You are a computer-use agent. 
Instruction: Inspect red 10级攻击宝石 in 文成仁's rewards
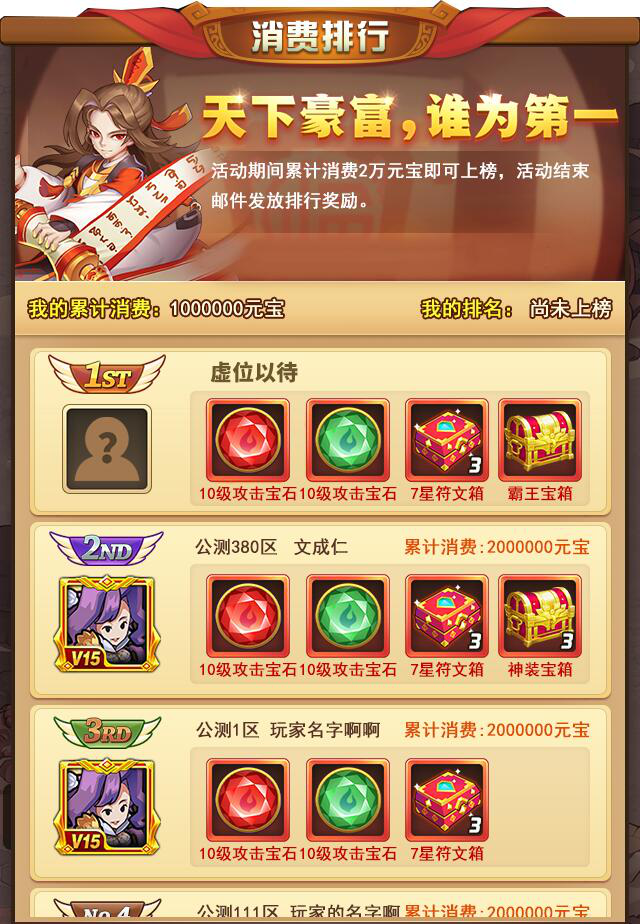(x=248, y=616)
